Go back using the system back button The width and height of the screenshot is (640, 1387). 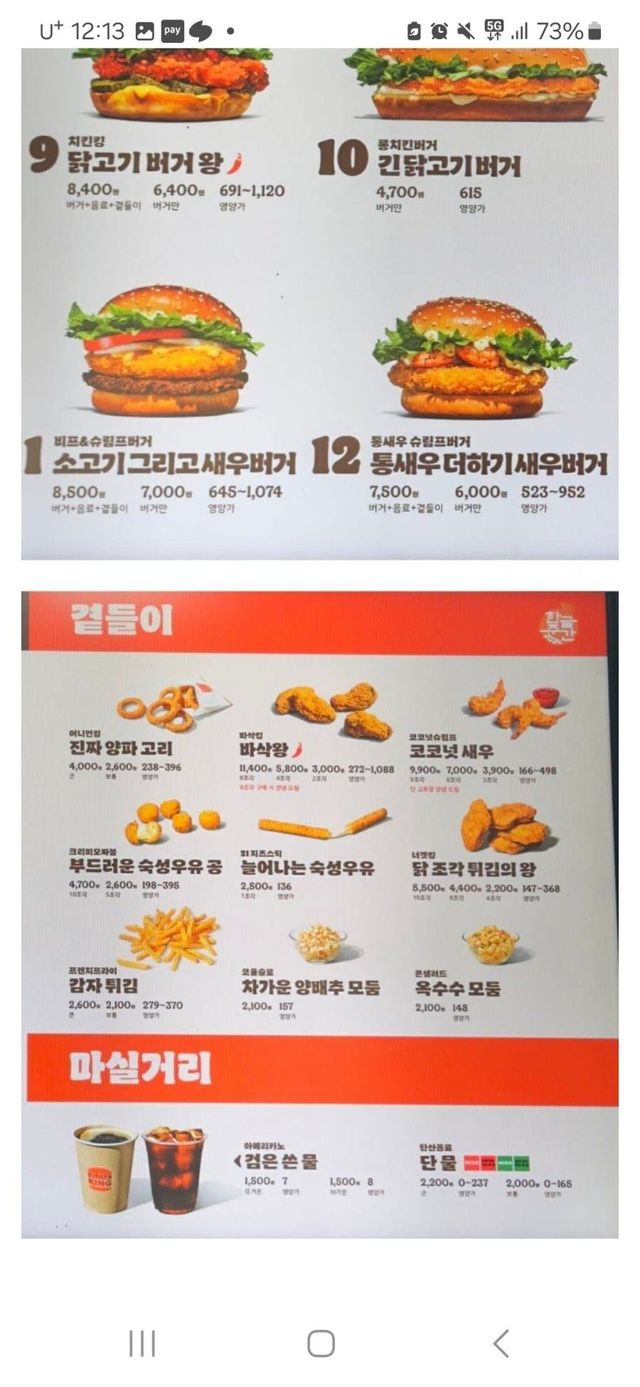(x=501, y=1343)
